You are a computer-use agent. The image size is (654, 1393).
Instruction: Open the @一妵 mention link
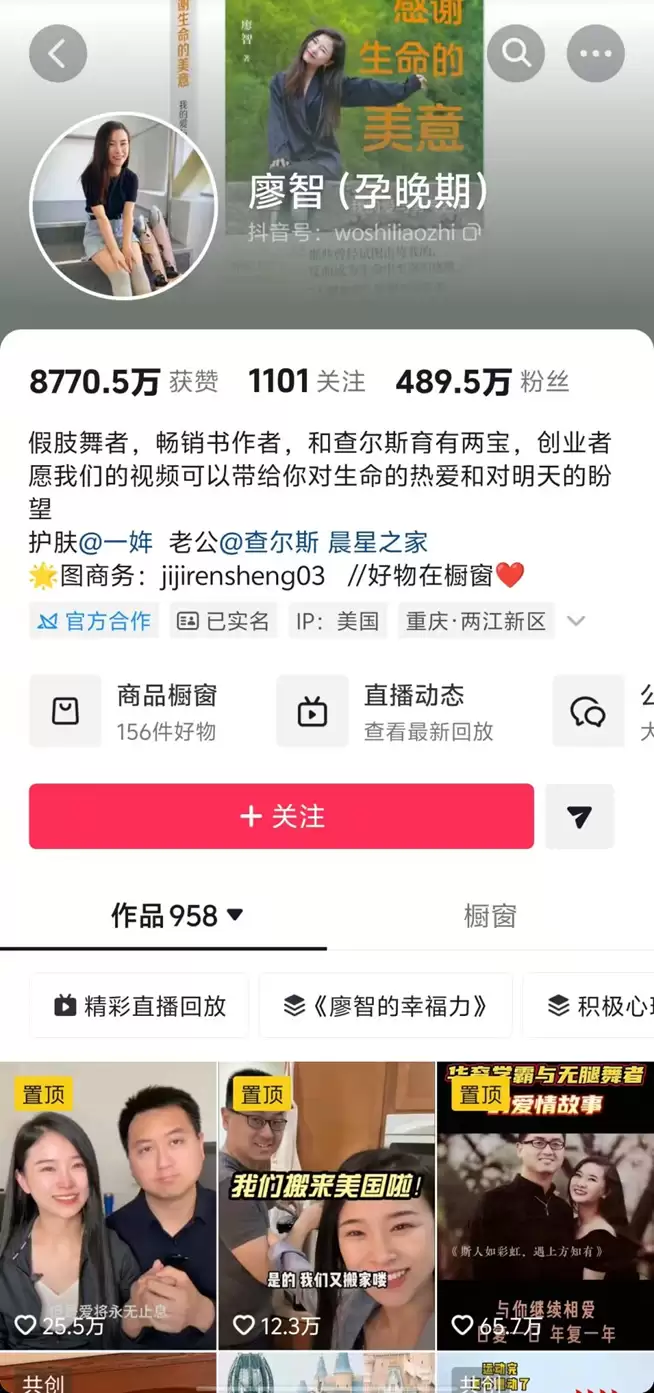(x=116, y=542)
